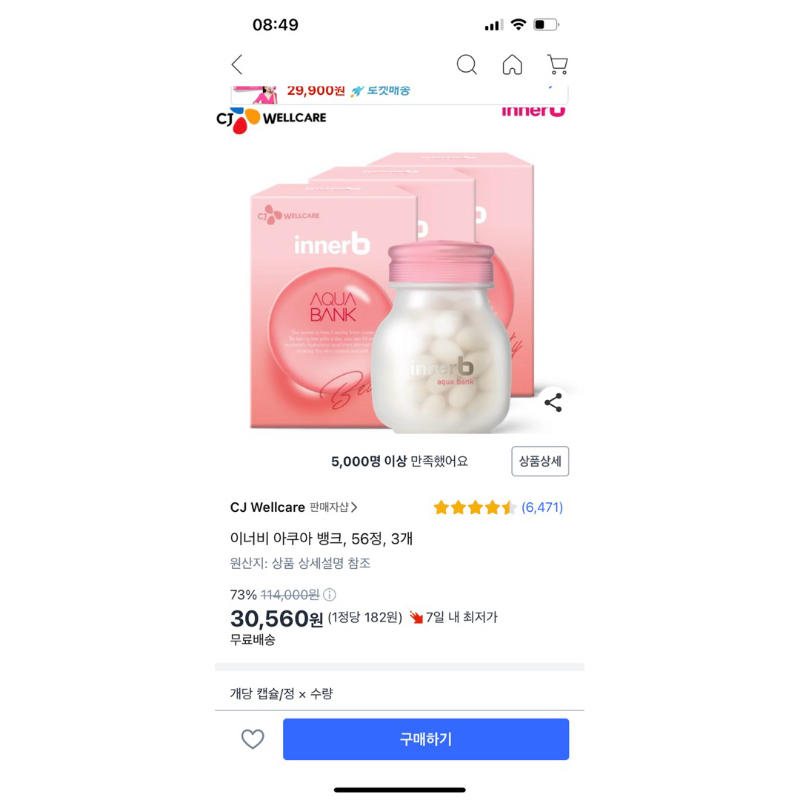Open search from the top bar
Screen dimensions: 800x800
pyautogui.click(x=466, y=65)
